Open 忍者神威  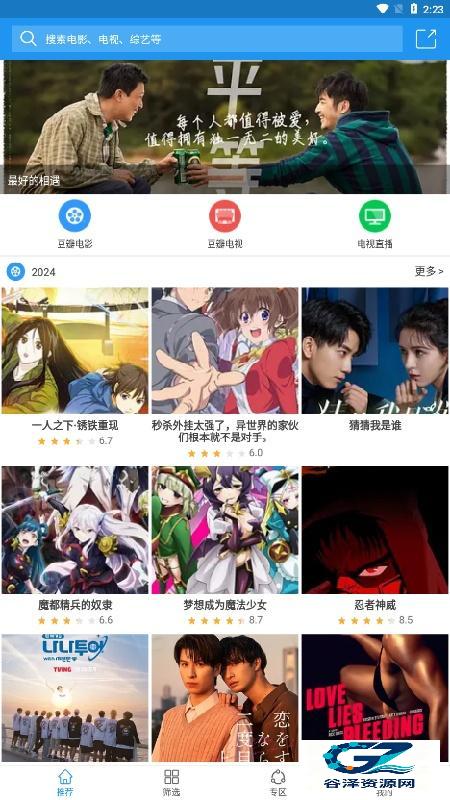375,546
